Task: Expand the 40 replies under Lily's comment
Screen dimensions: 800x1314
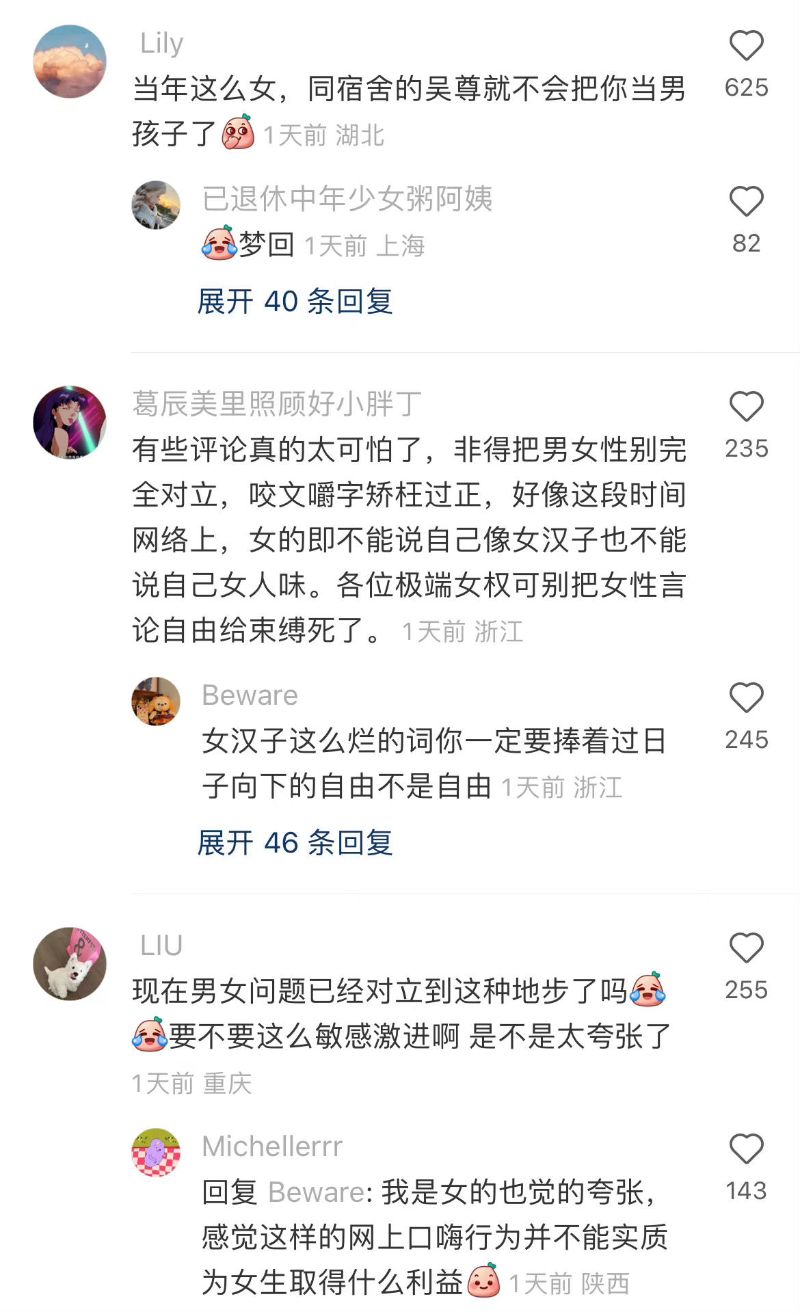Action: click(295, 301)
